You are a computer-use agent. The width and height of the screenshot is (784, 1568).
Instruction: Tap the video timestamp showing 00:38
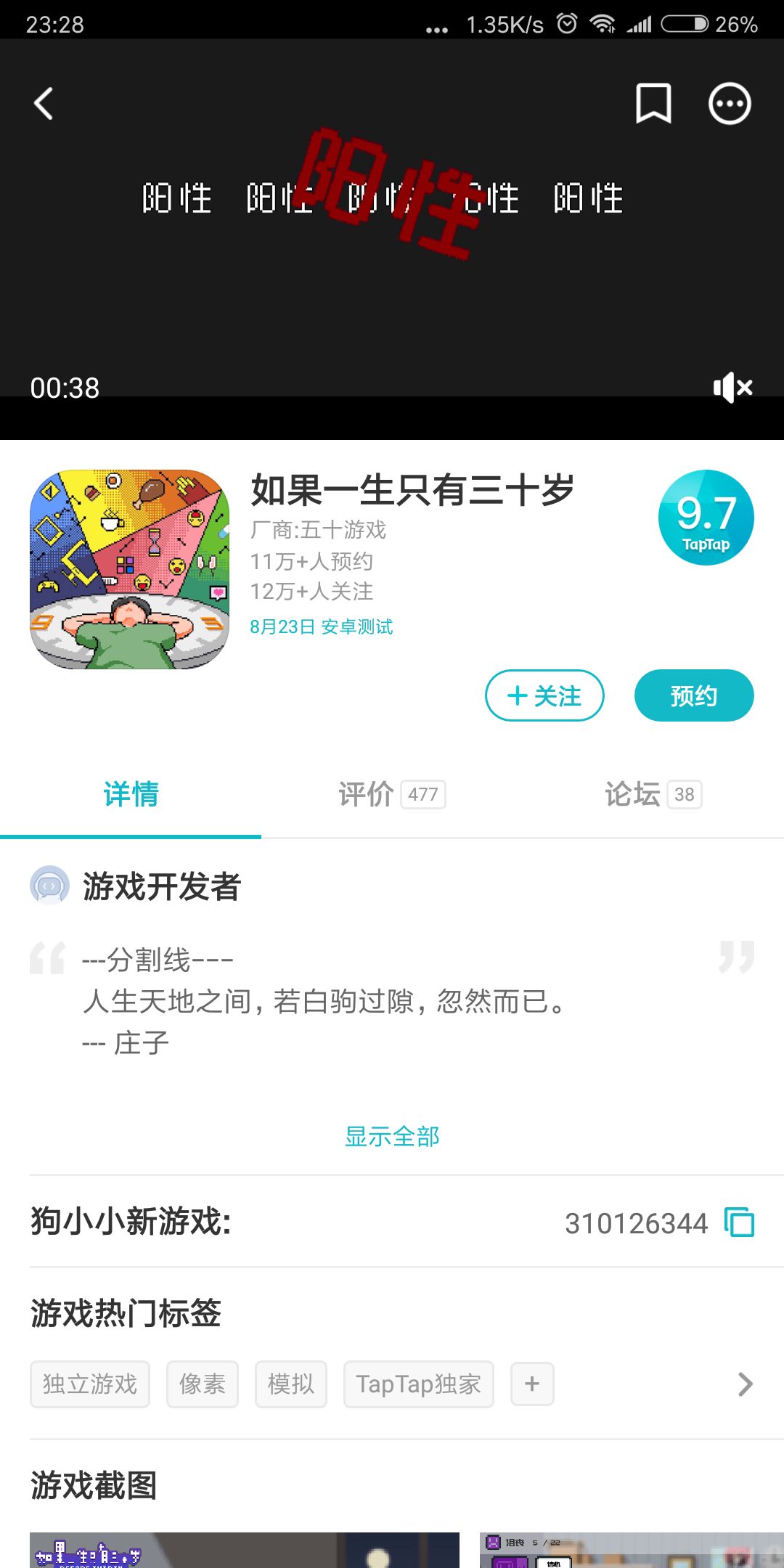click(65, 388)
